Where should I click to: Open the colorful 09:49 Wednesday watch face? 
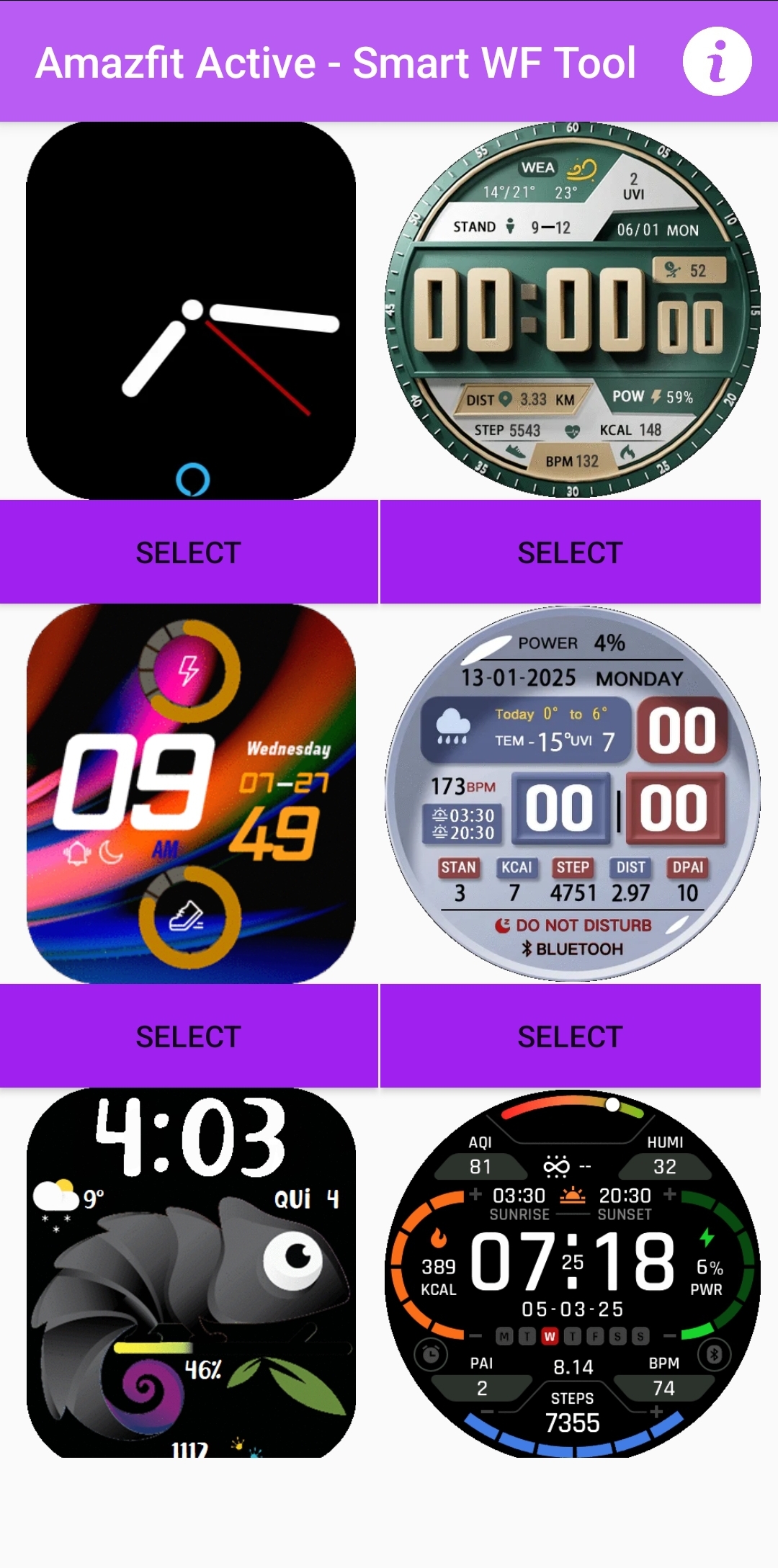click(191, 794)
